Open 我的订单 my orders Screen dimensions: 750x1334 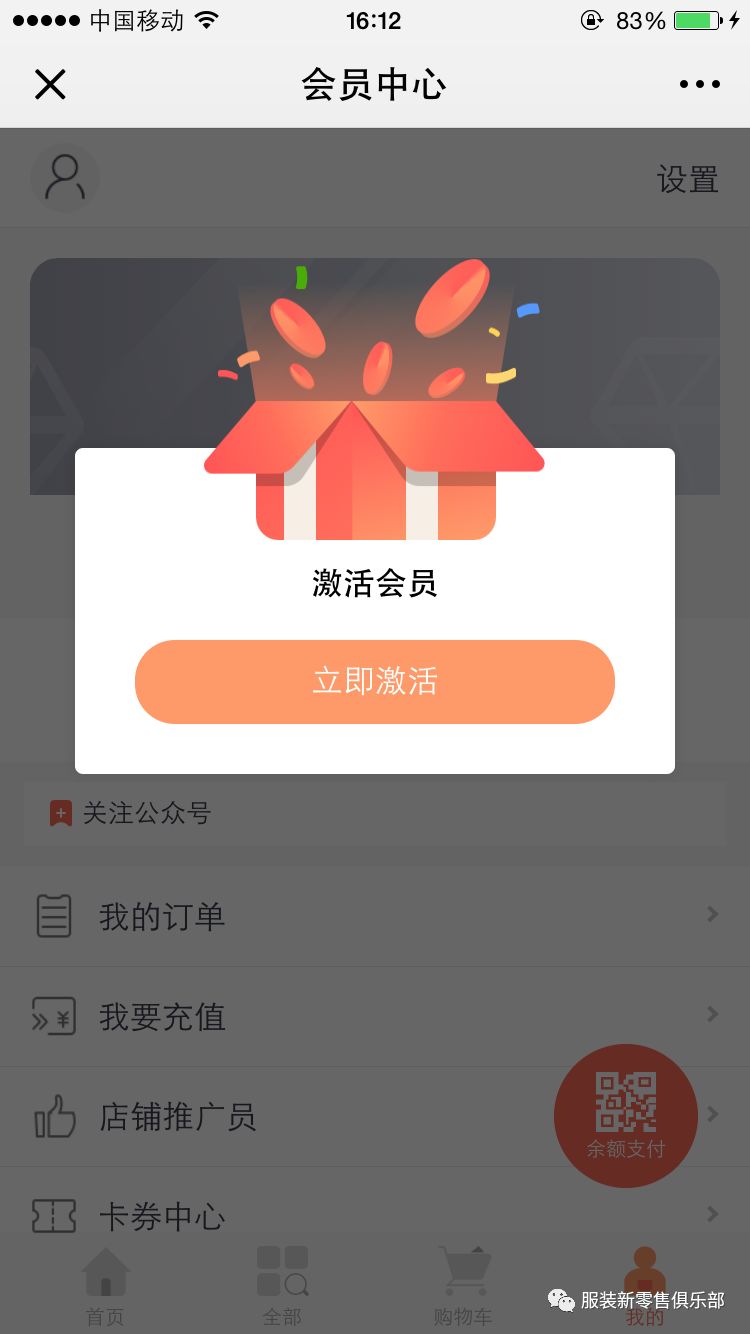coord(375,916)
